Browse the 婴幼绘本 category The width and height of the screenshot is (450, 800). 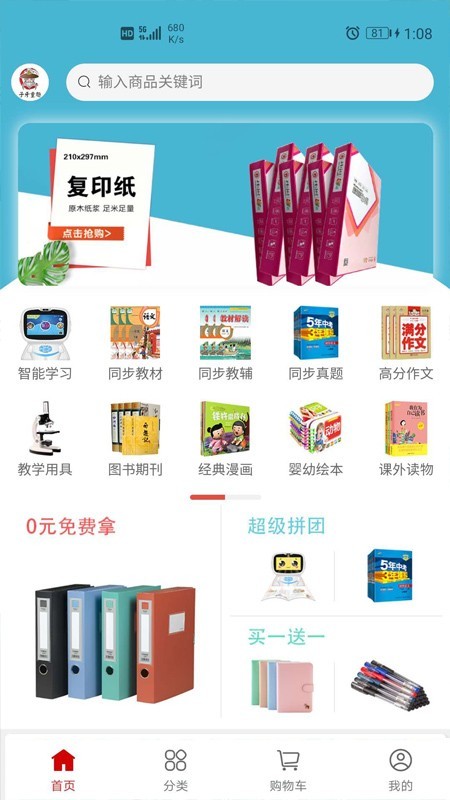[x=315, y=439]
